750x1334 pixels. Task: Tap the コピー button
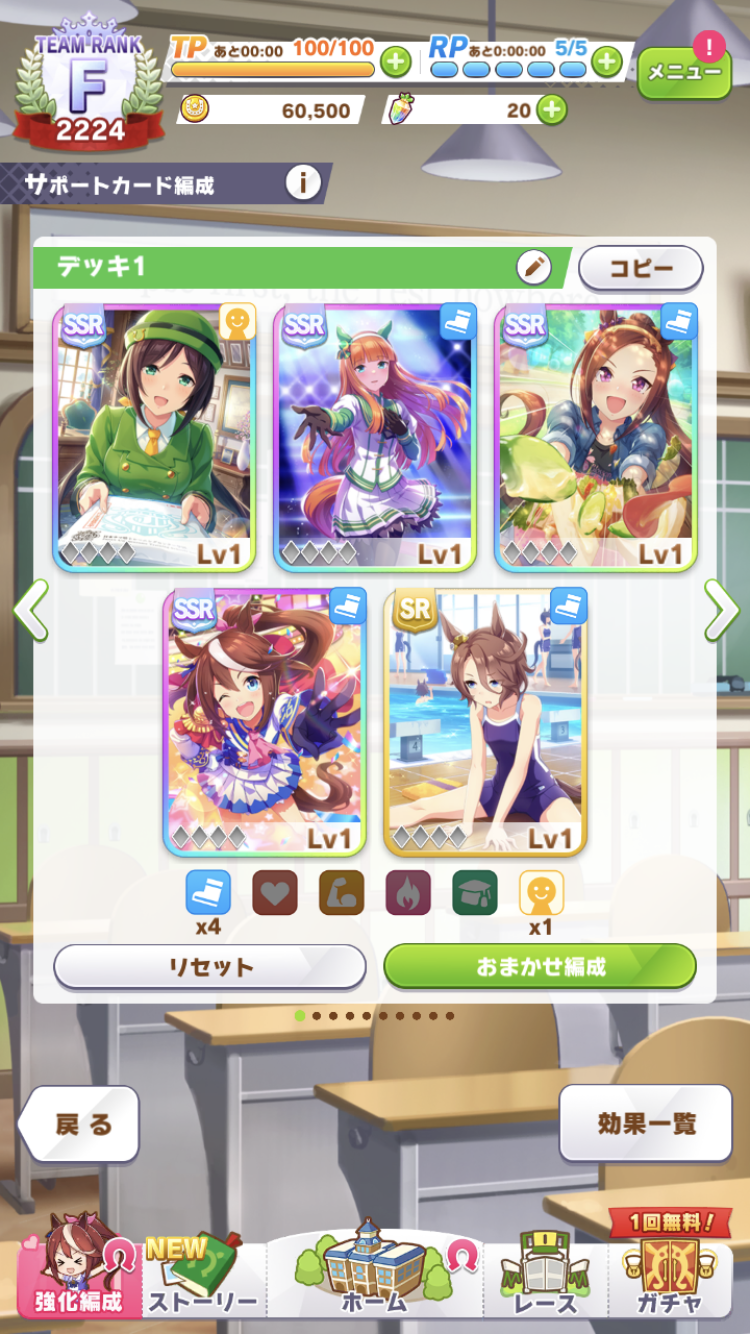pyautogui.click(x=641, y=268)
